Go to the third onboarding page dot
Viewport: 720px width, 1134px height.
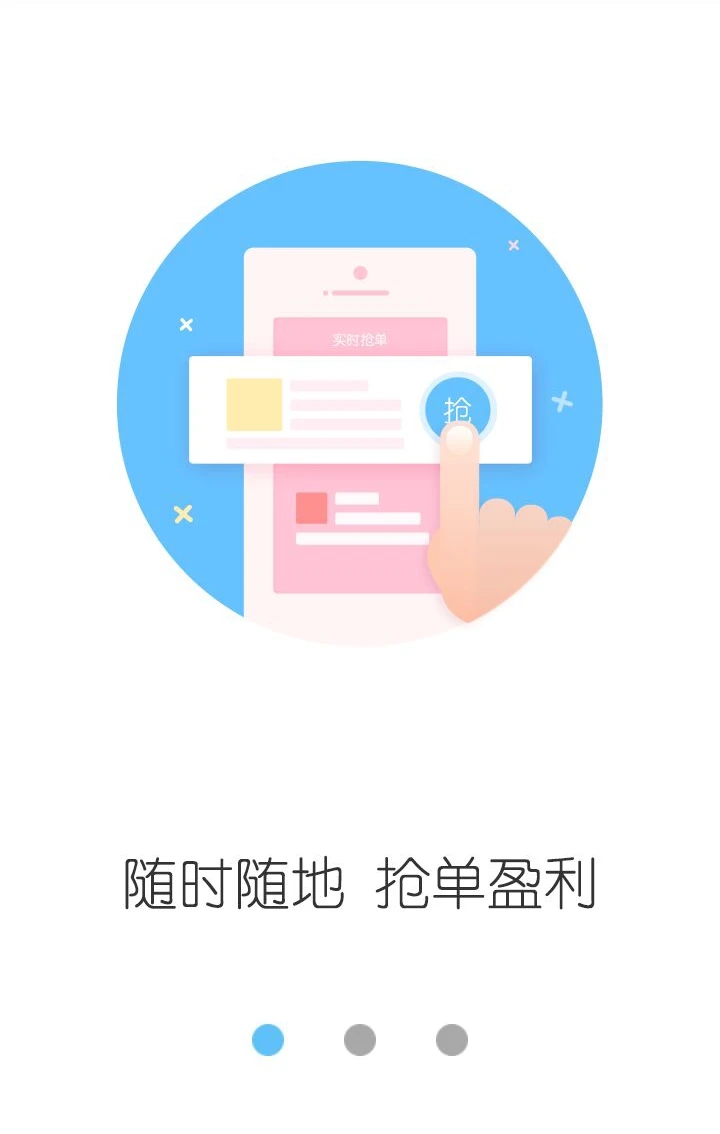[x=452, y=1040]
